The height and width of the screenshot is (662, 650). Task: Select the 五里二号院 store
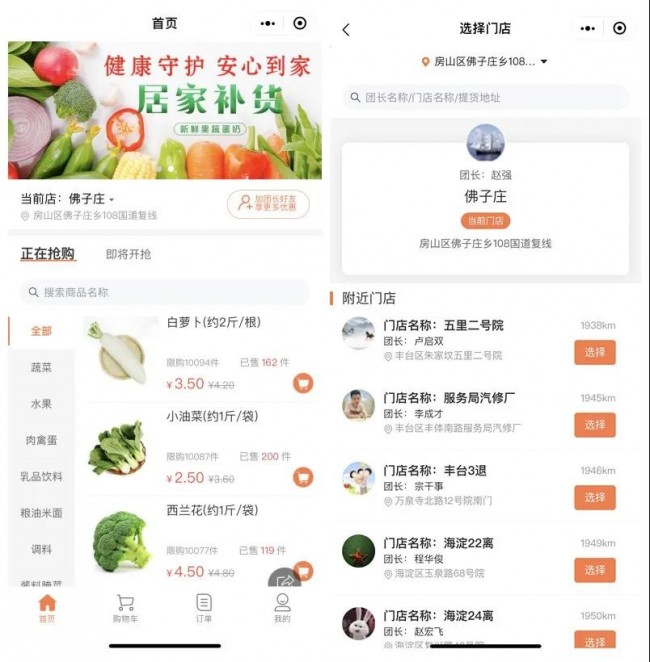(x=594, y=352)
